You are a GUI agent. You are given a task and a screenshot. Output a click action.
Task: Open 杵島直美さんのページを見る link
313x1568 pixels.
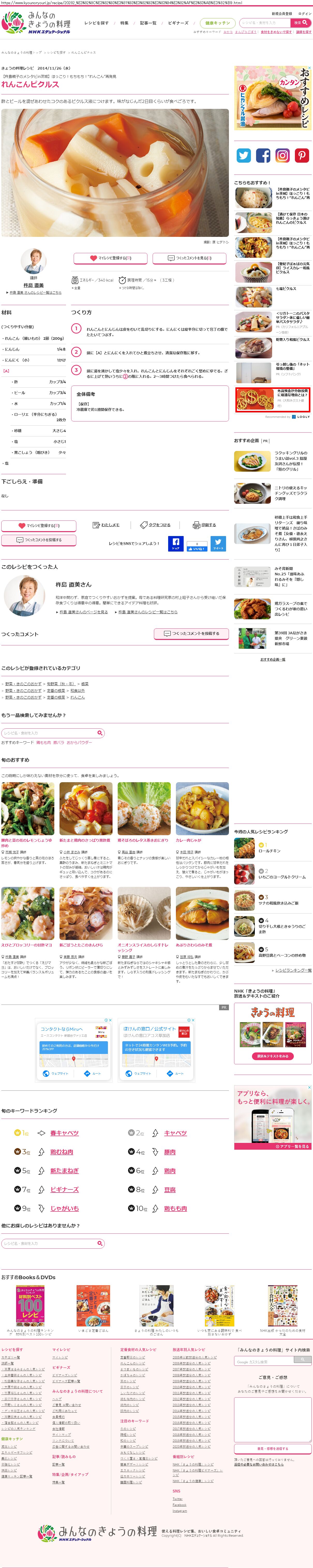(84, 612)
